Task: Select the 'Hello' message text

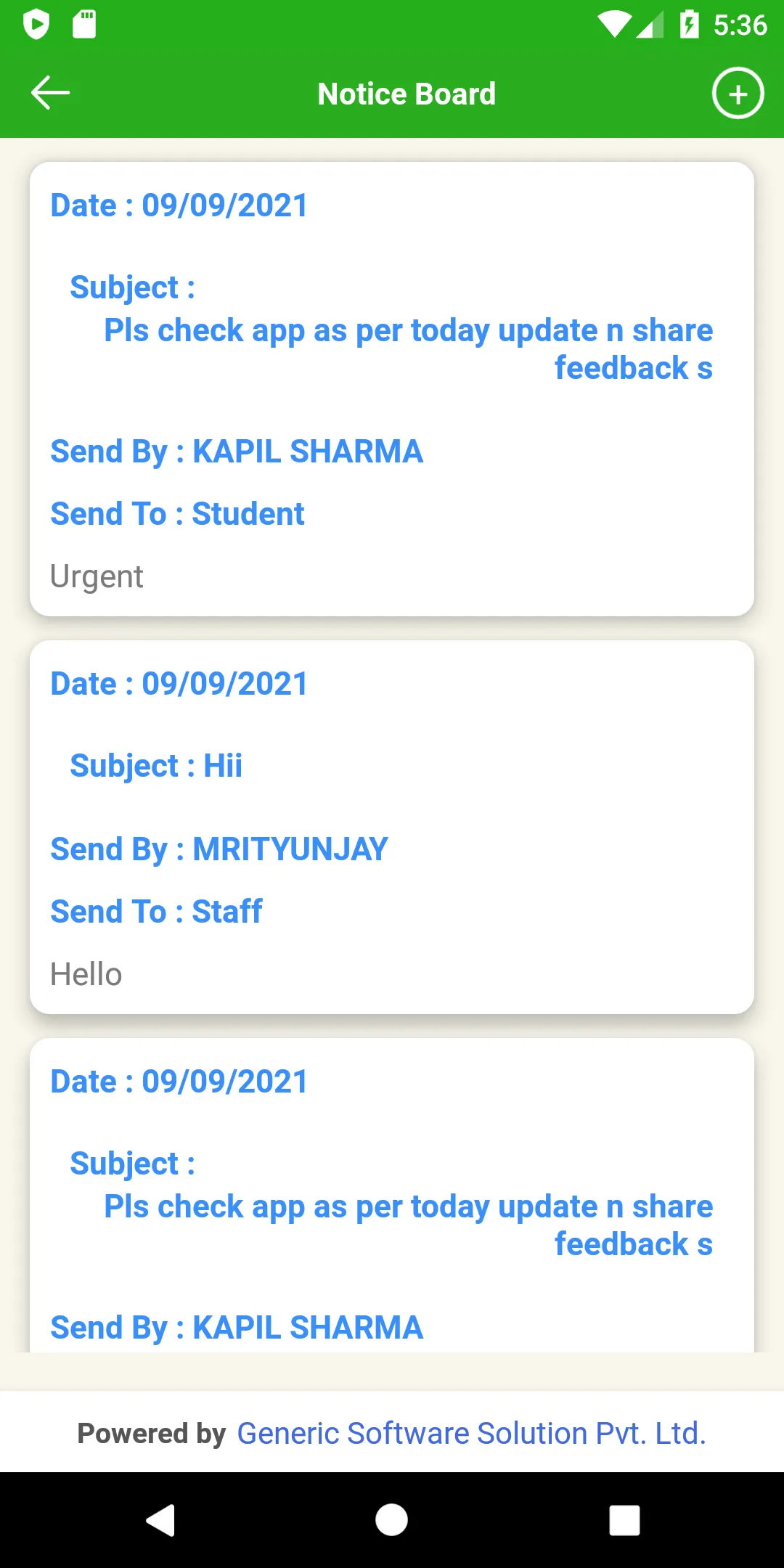Action: point(85,973)
